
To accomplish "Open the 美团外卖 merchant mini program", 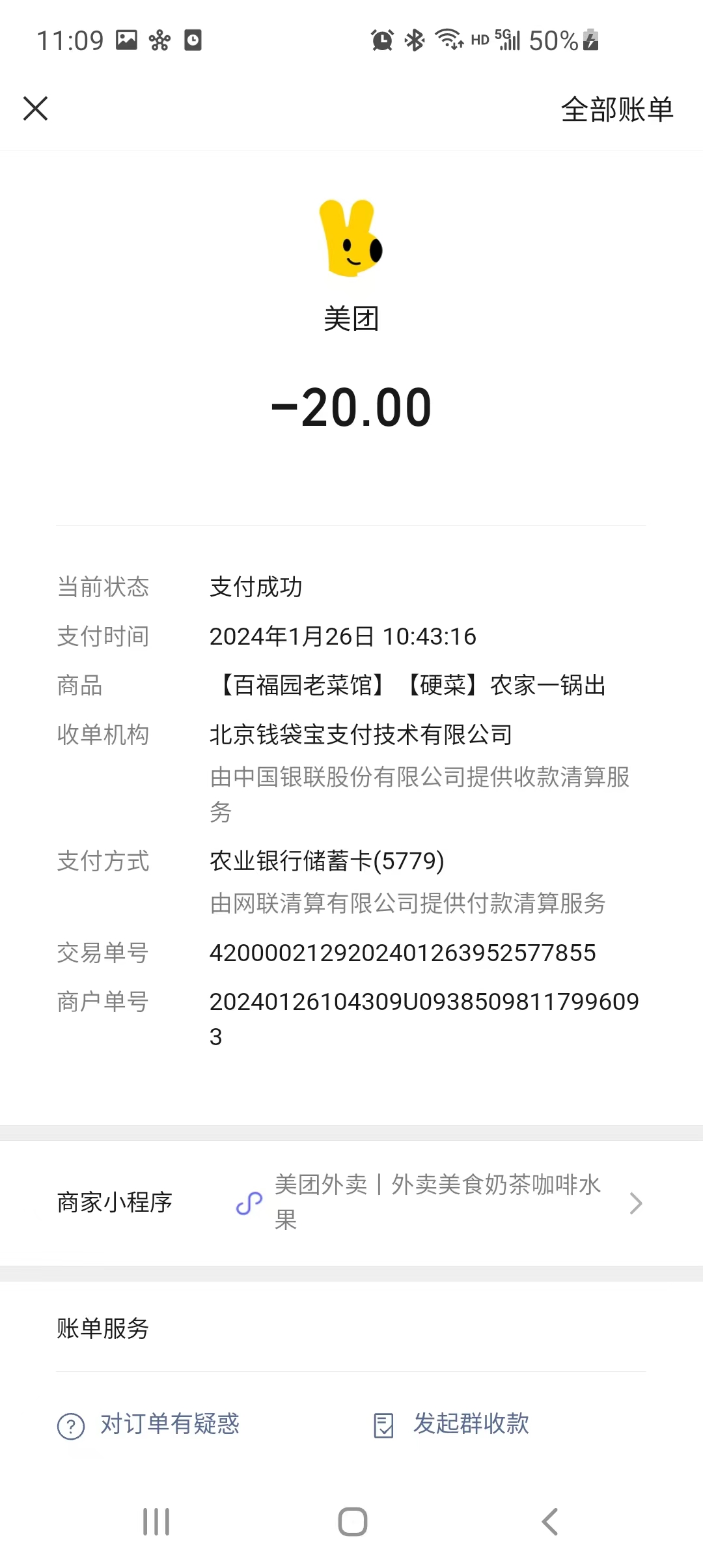I will coord(437,1202).
